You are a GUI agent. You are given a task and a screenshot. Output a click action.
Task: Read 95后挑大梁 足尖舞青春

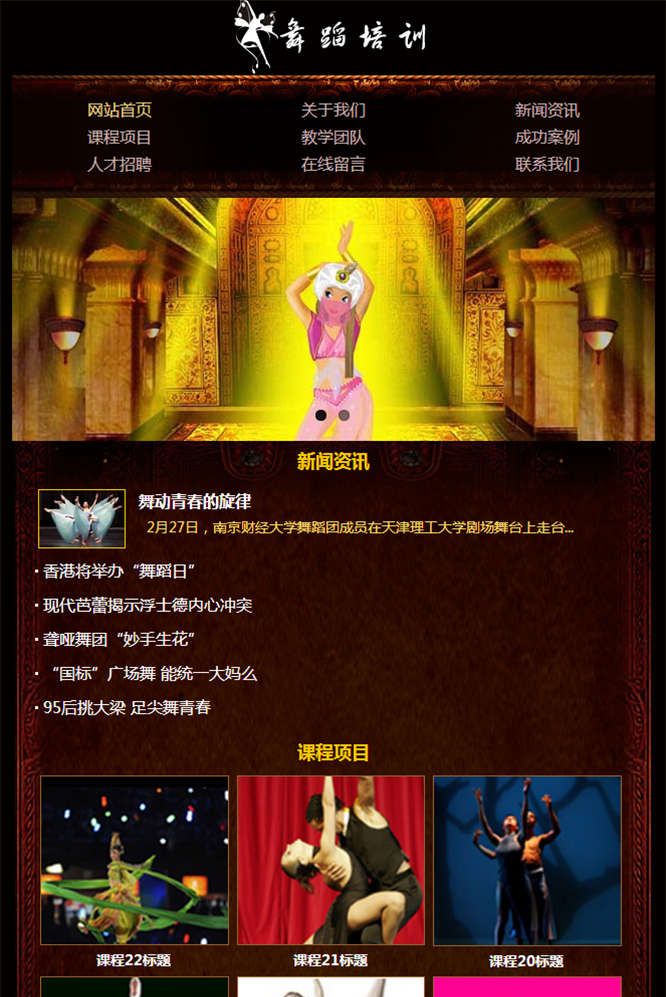coord(127,707)
